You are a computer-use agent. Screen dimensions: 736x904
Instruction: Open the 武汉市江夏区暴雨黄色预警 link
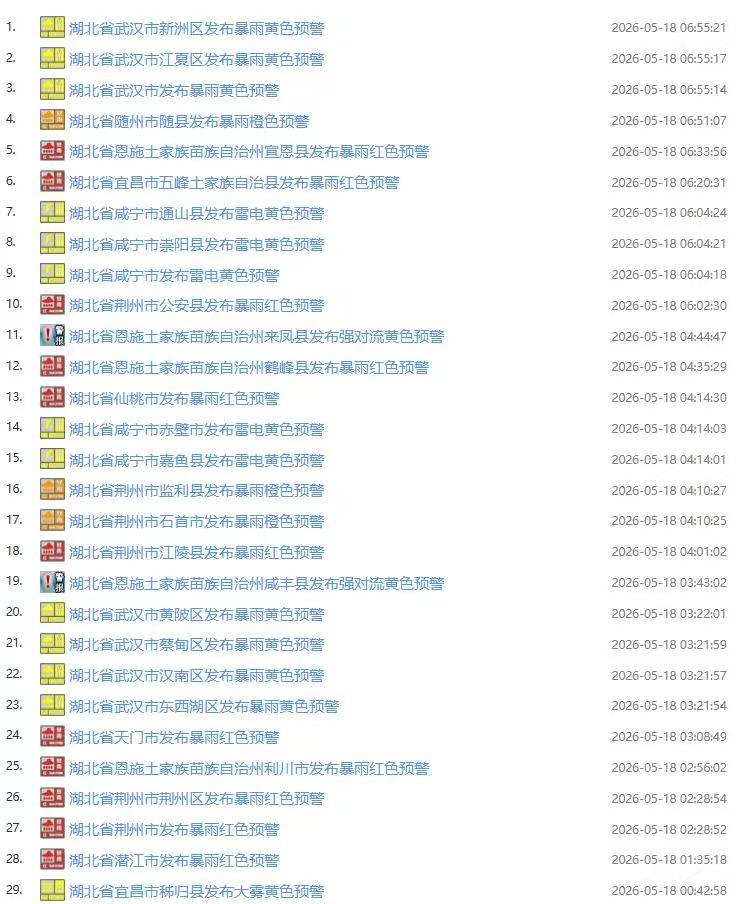197,59
